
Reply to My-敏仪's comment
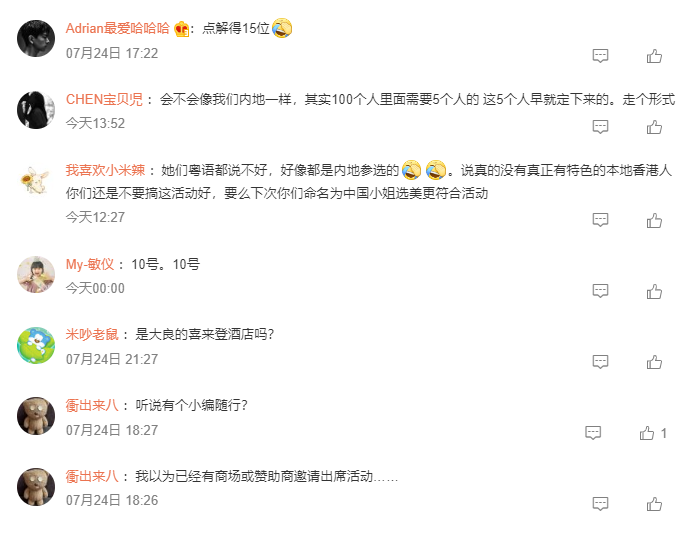[x=600, y=291]
